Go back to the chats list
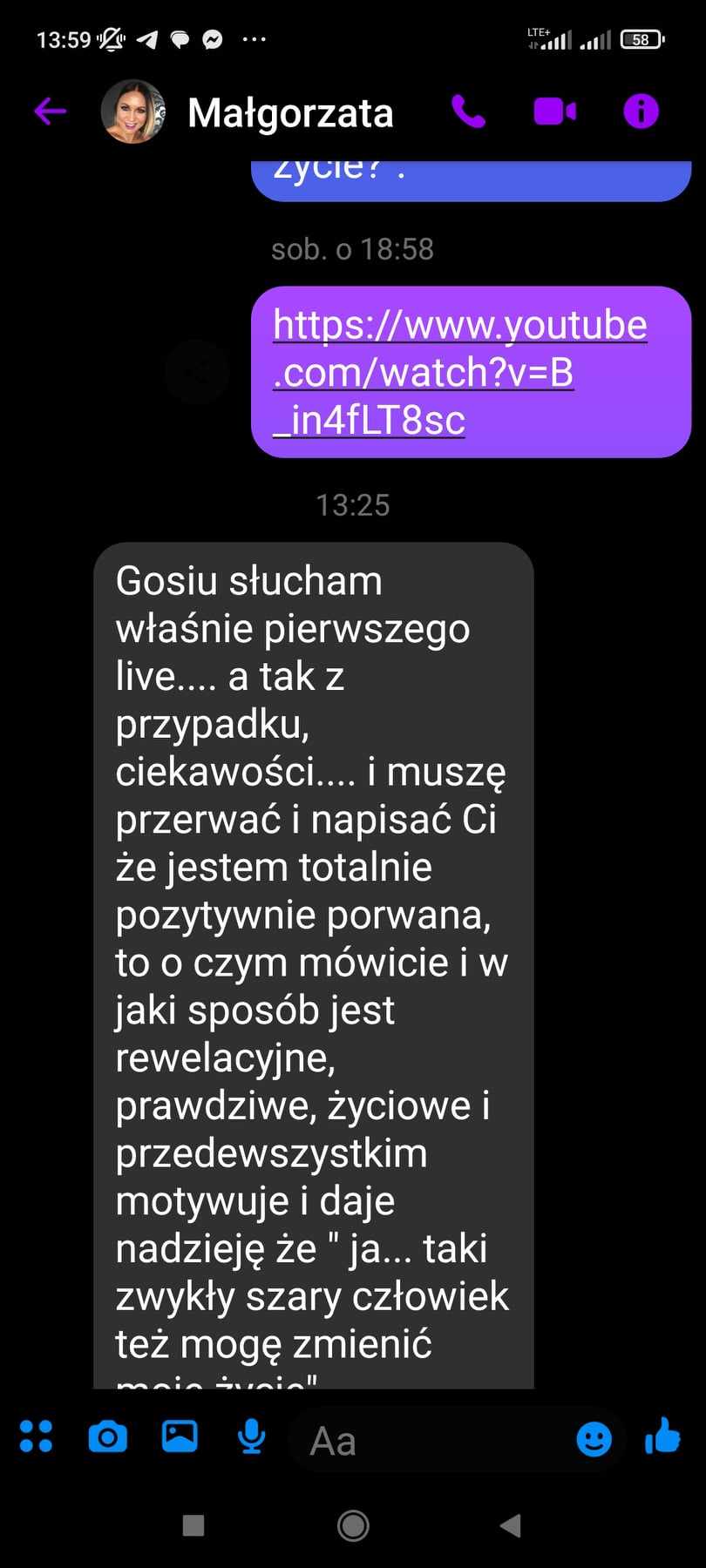 (x=50, y=112)
